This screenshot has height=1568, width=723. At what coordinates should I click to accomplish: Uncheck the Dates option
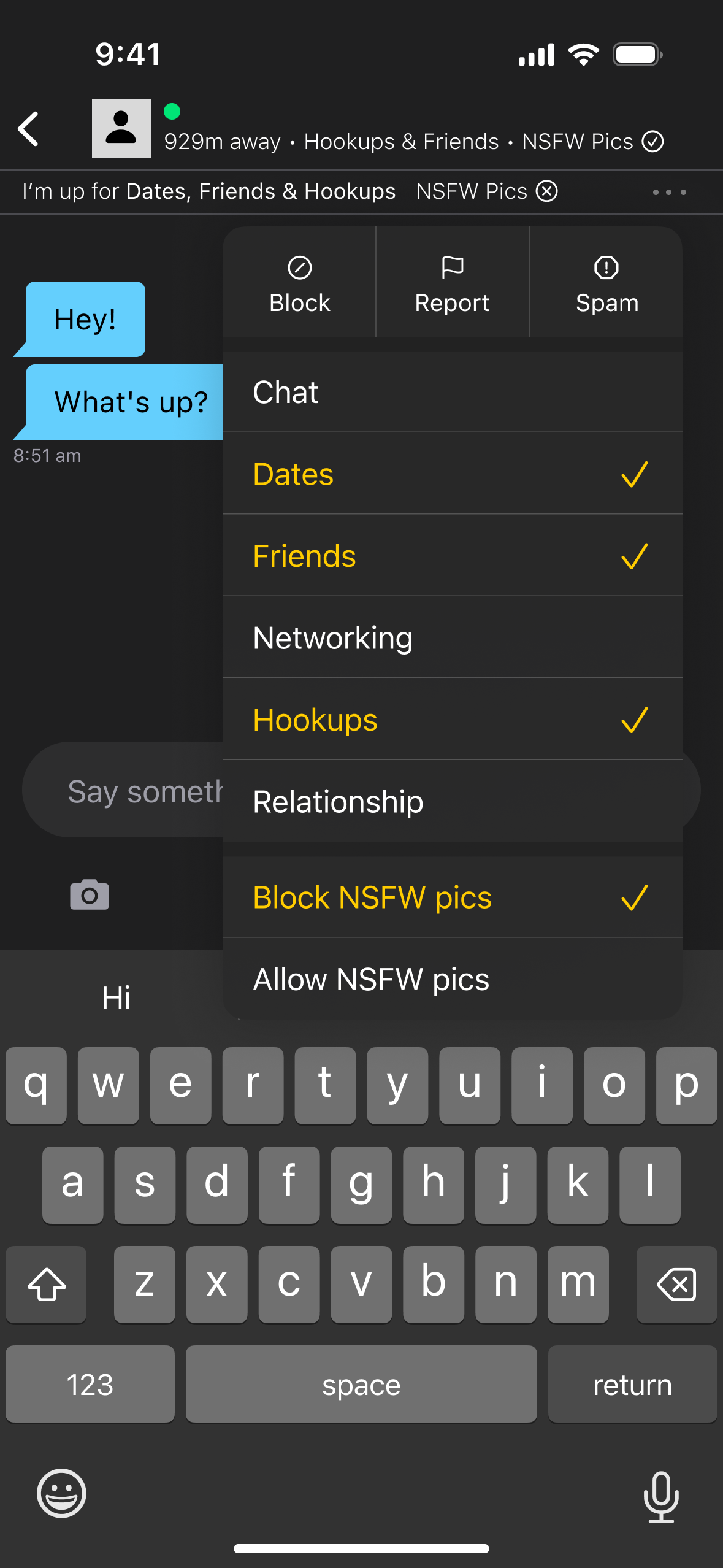pyautogui.click(x=452, y=474)
